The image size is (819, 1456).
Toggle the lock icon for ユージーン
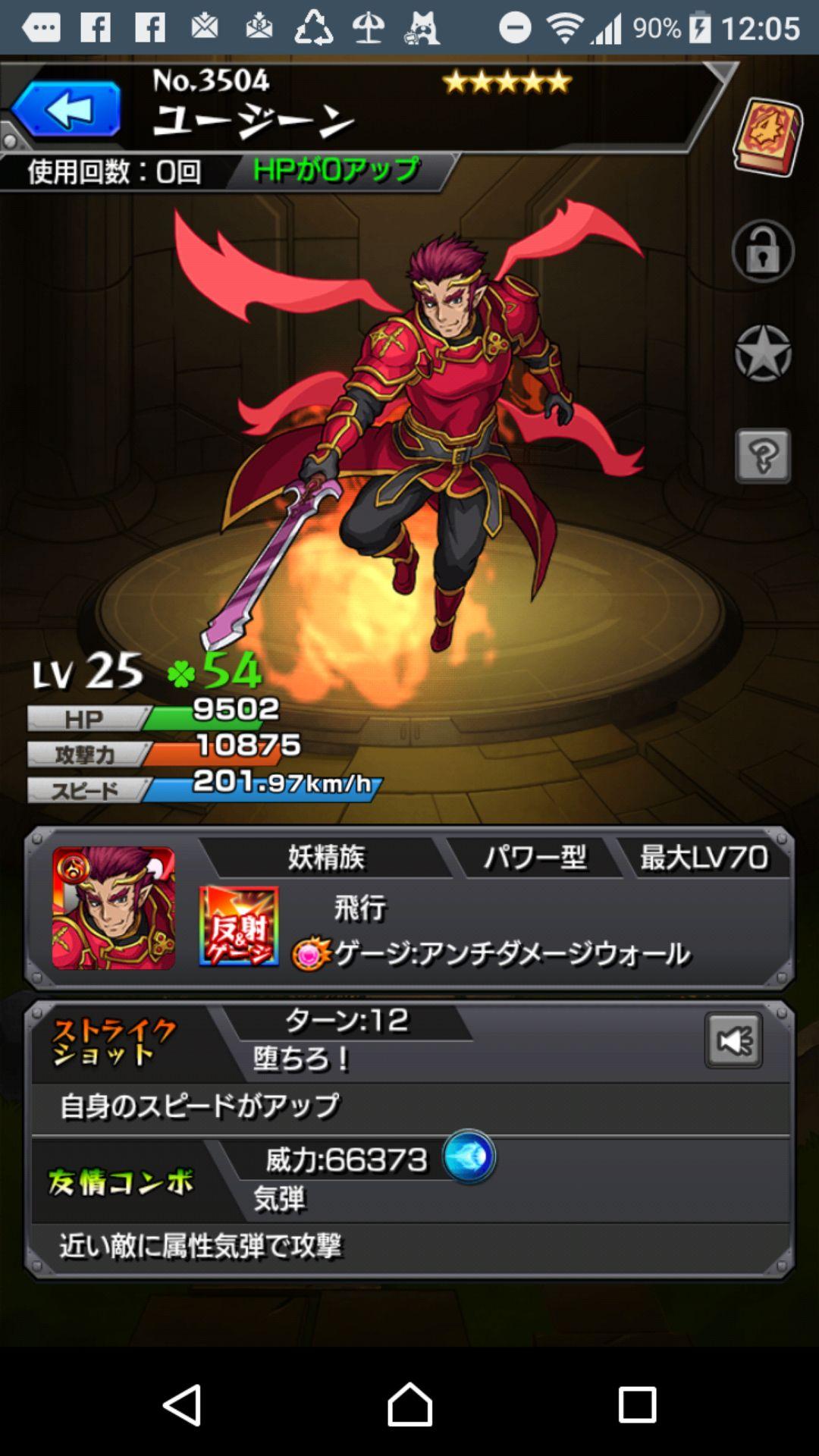(763, 251)
